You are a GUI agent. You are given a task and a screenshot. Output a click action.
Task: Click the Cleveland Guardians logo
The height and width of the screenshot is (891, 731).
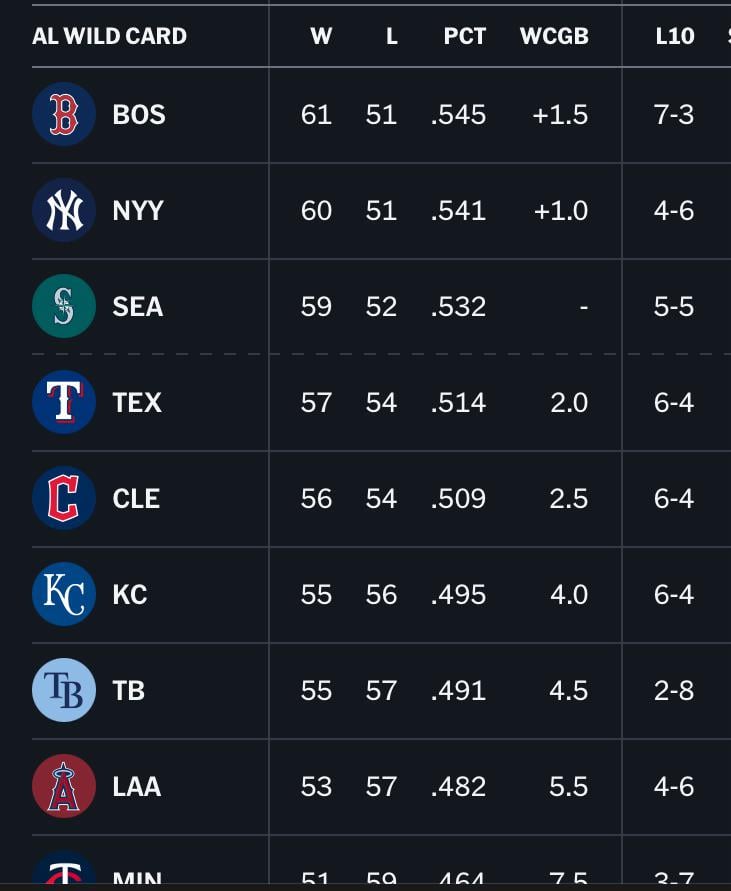(63, 498)
